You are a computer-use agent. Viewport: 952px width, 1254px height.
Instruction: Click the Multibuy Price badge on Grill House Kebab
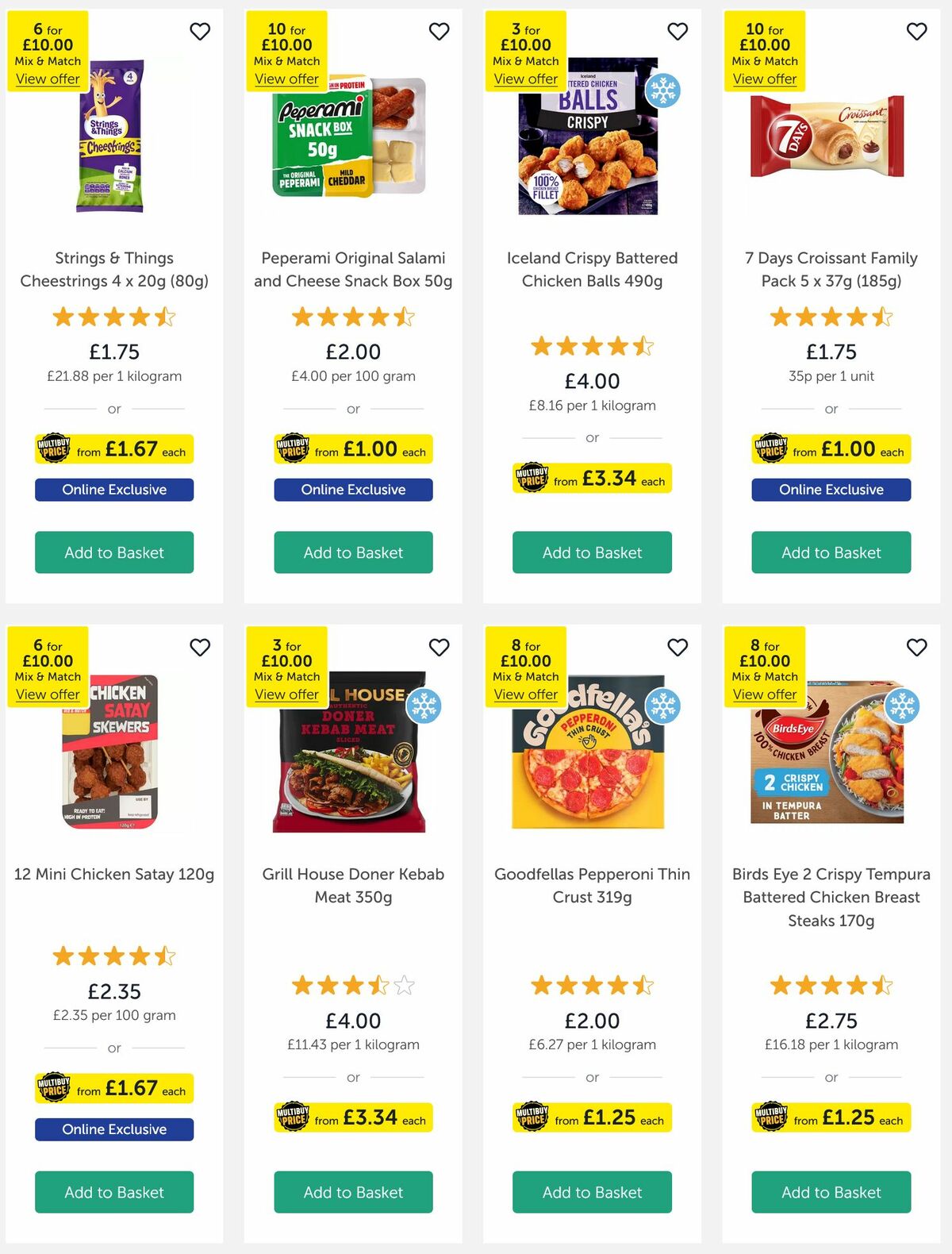point(352,1117)
